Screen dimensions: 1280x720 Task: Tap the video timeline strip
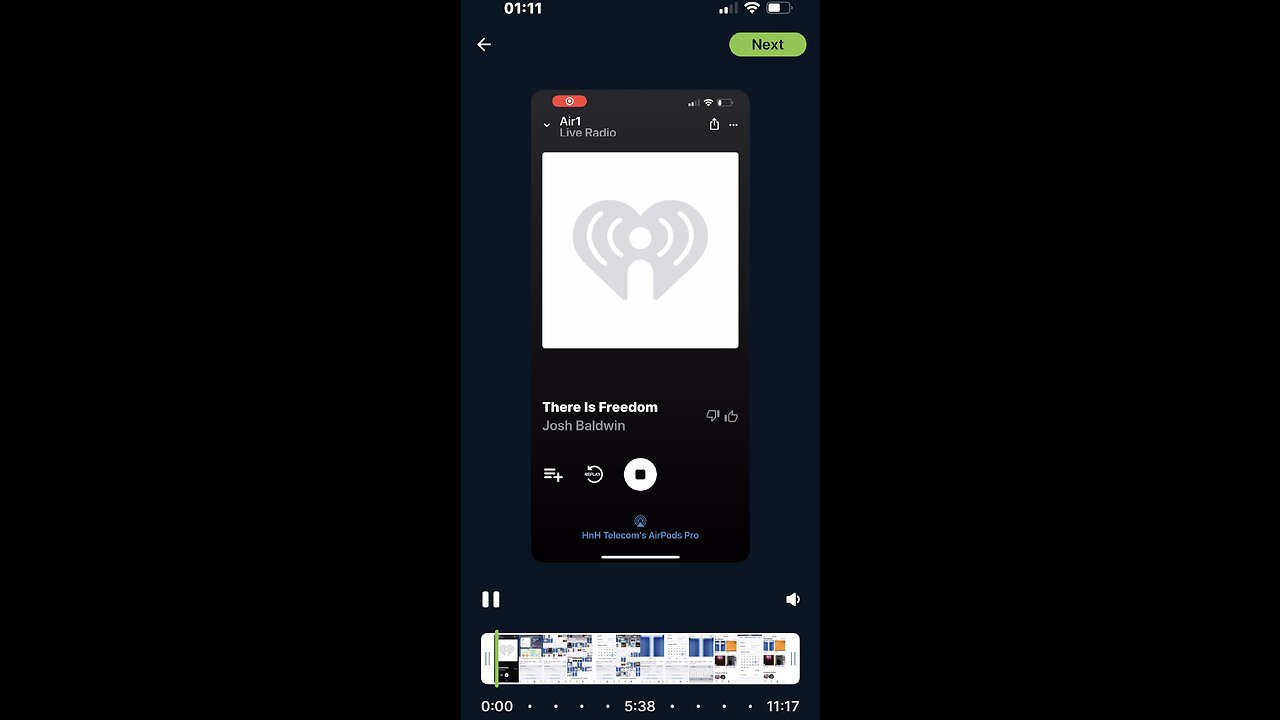point(640,659)
